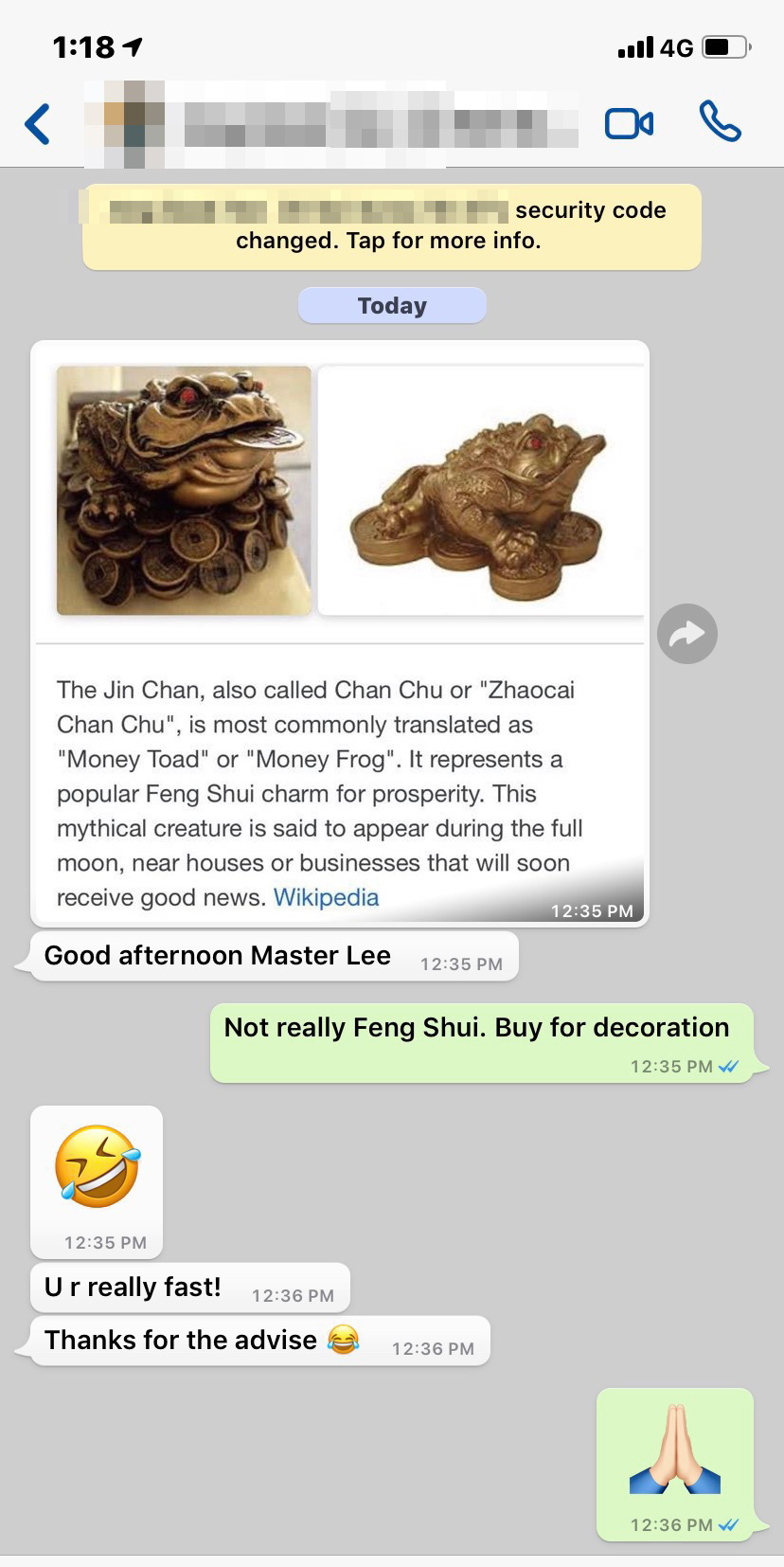
Task: Start a voice call with this contact
Action: click(720, 122)
